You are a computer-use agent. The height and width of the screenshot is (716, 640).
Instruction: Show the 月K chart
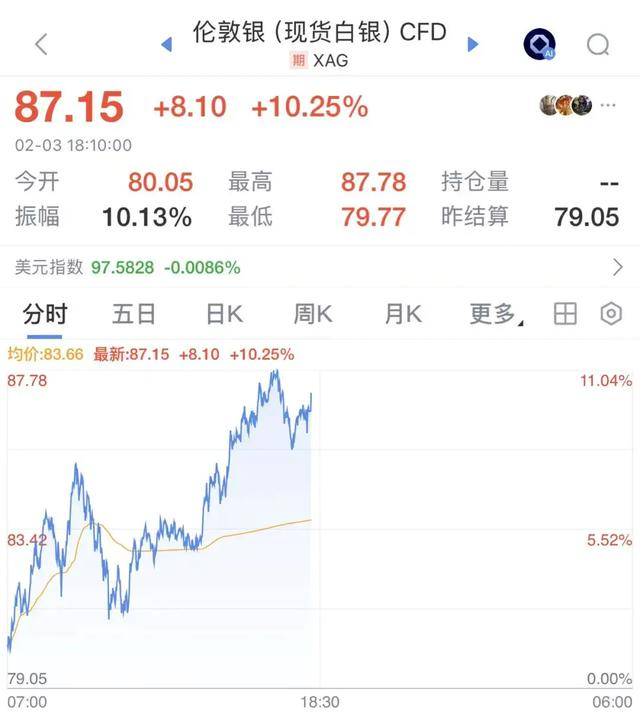tap(403, 314)
